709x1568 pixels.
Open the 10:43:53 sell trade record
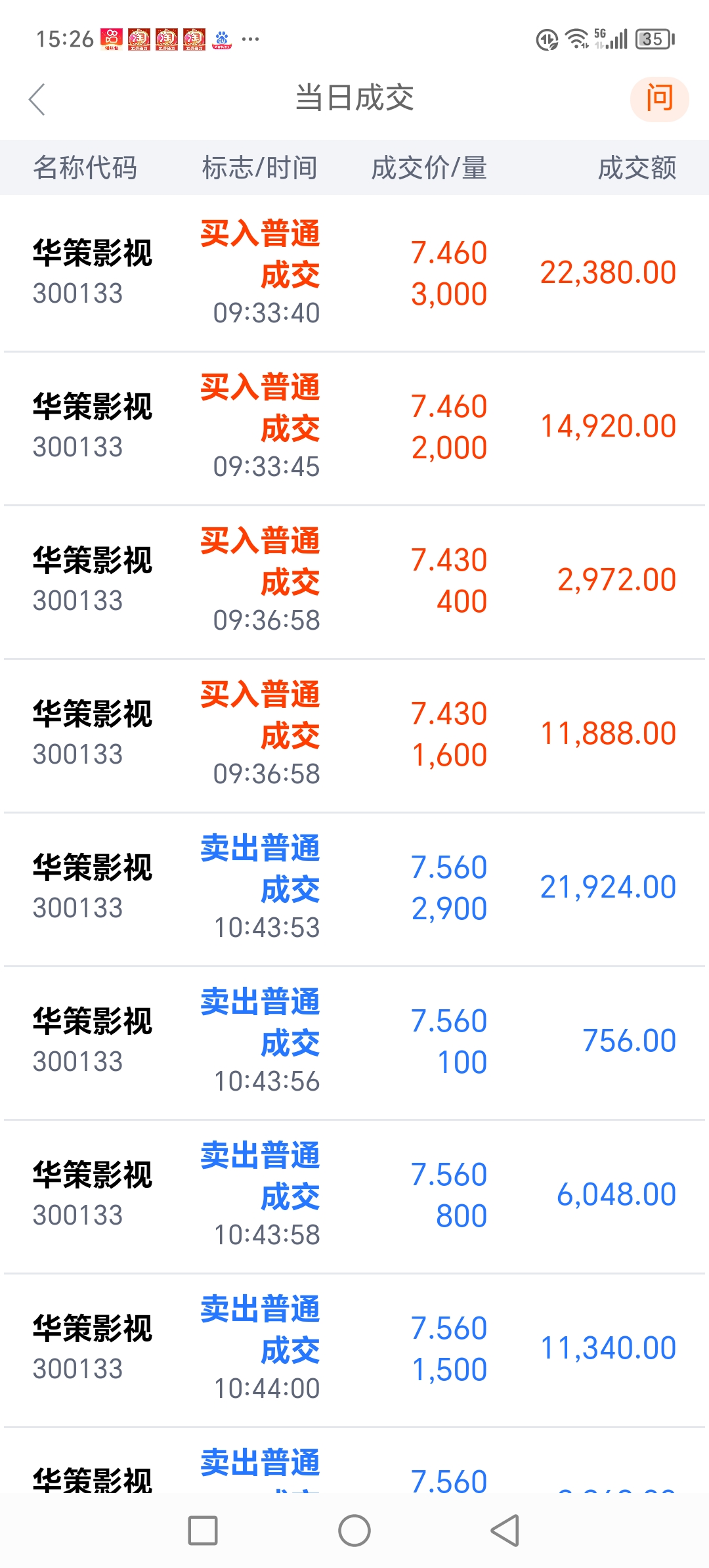(354, 888)
